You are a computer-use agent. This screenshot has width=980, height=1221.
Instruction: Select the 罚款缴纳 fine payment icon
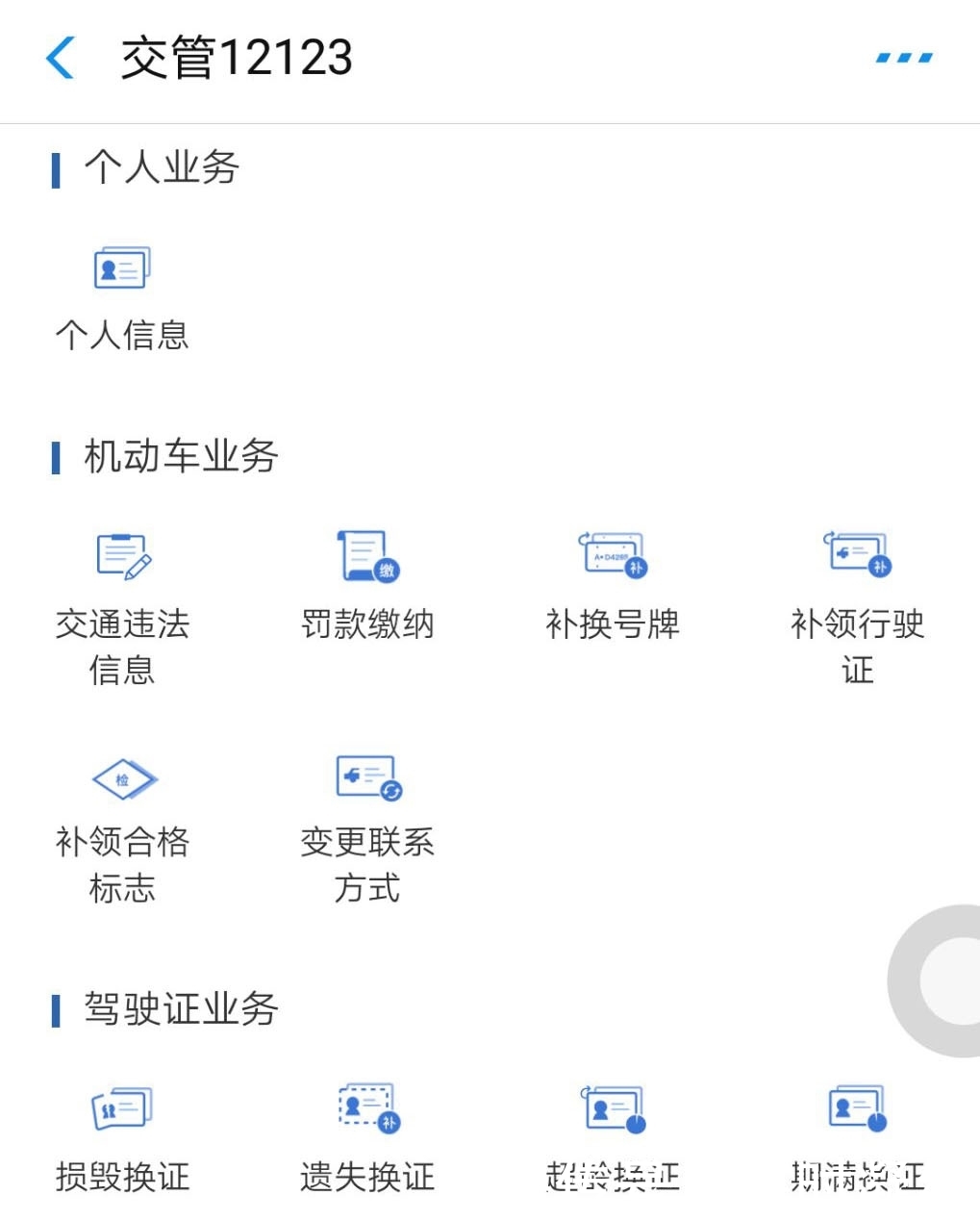[x=365, y=556]
